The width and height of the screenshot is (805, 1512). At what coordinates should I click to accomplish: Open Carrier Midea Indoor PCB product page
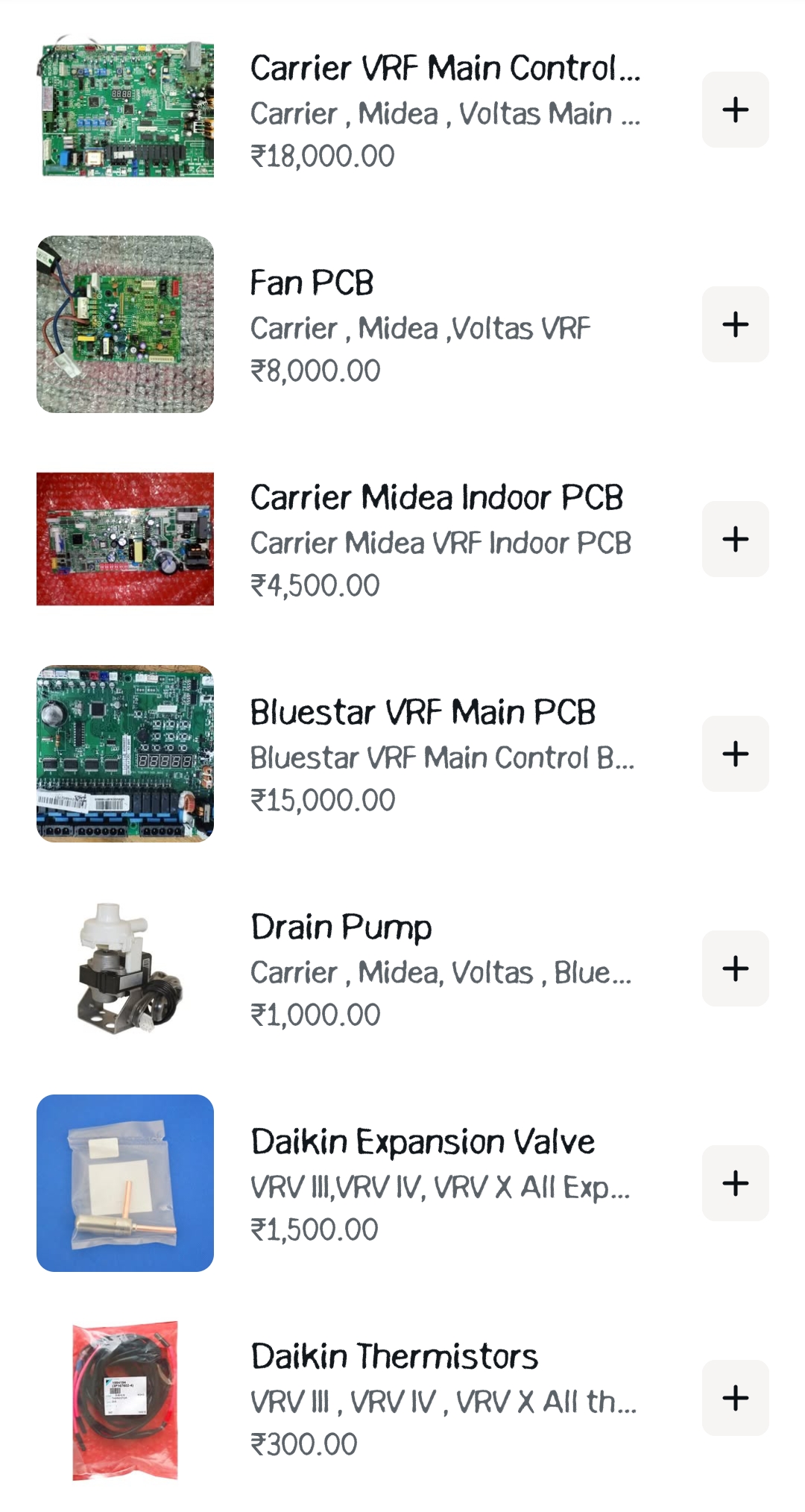[436, 498]
